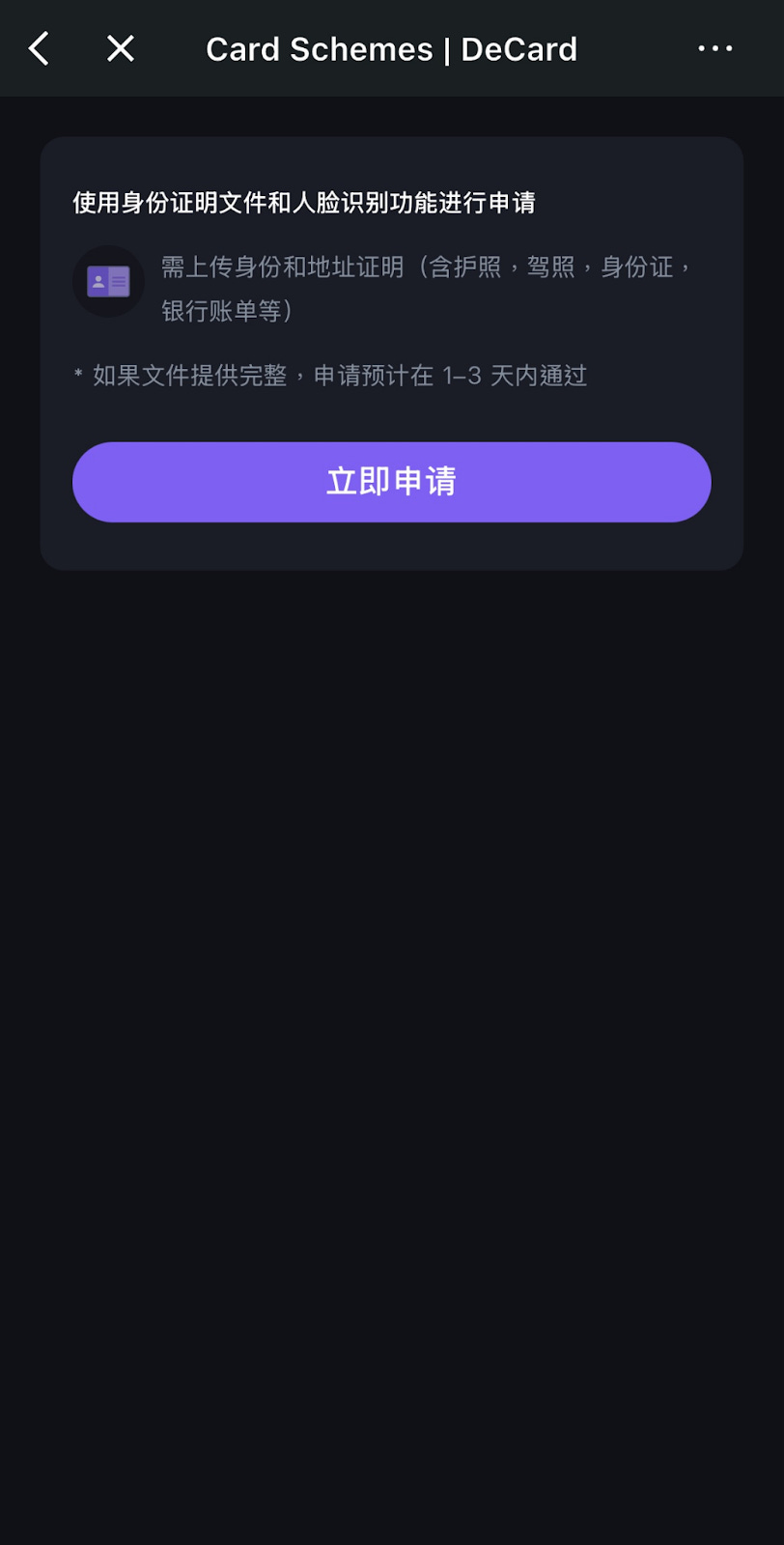Tap the 立即申请 button

coord(391,482)
